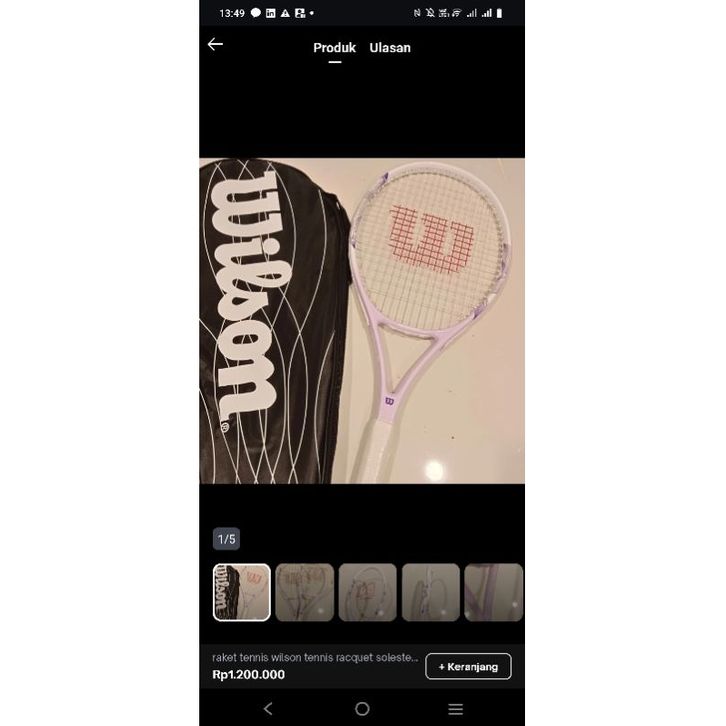Switch to the Ulasan tab
Viewport: 726px width, 726px height.
390,48
